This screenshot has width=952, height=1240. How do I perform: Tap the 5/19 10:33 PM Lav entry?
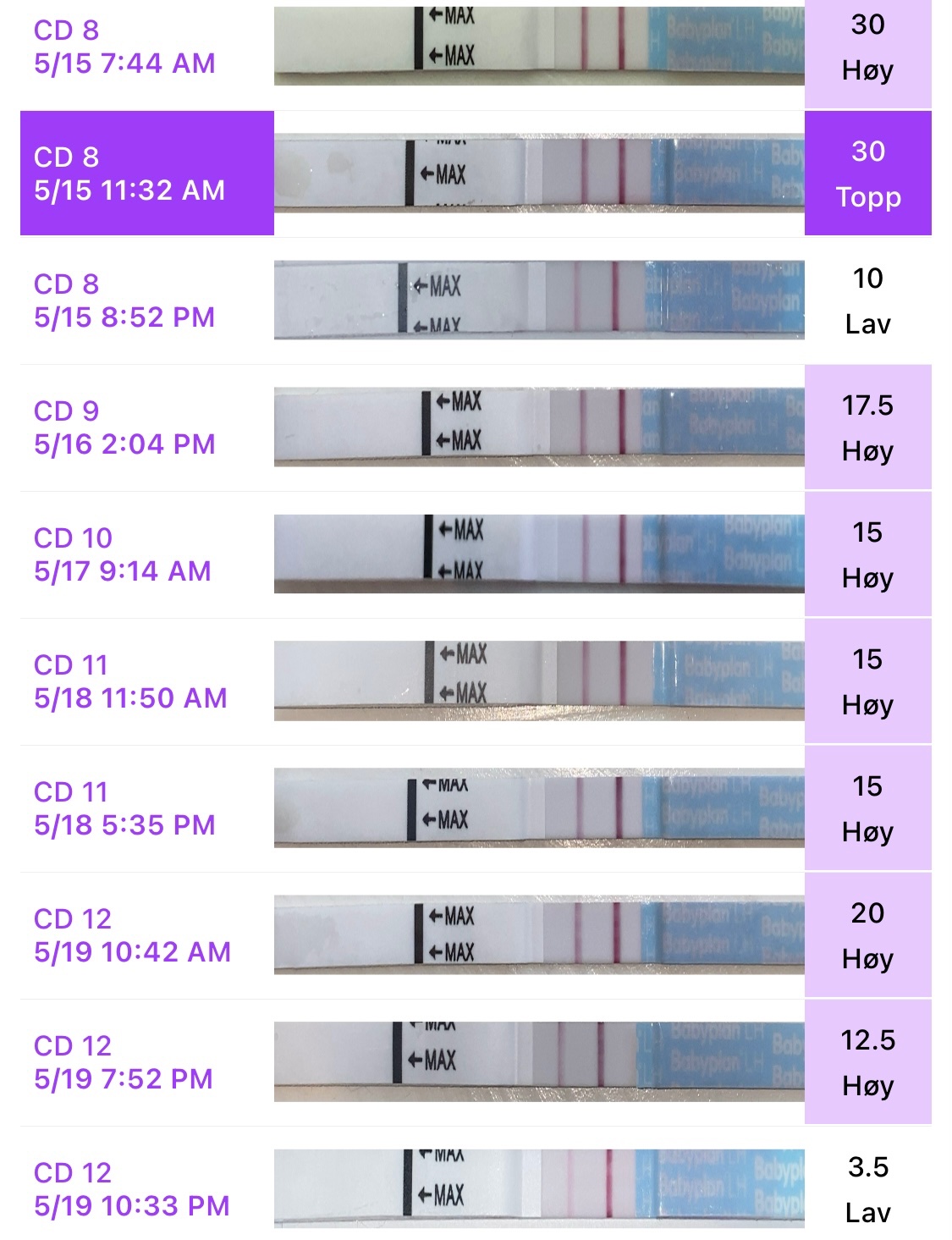click(x=132, y=1189)
